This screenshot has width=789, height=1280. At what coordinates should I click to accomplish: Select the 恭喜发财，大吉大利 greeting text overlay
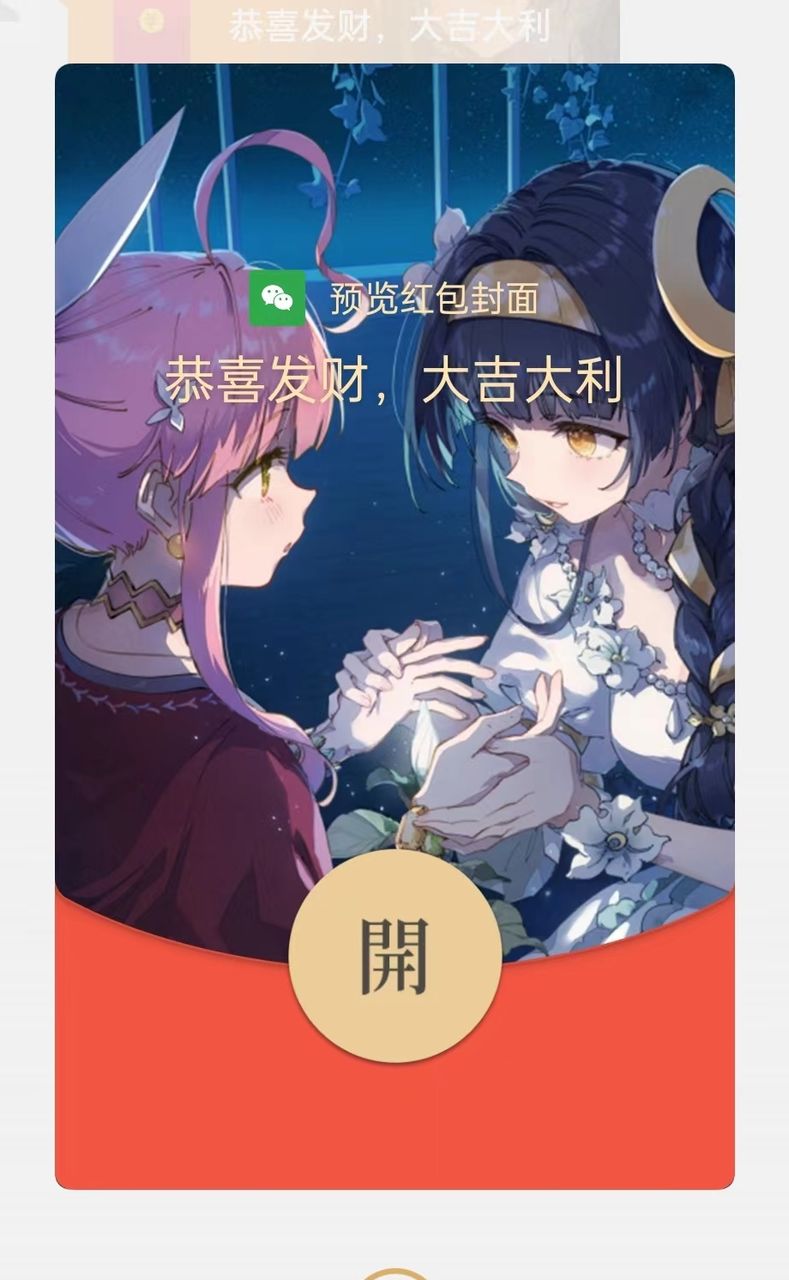394,379
